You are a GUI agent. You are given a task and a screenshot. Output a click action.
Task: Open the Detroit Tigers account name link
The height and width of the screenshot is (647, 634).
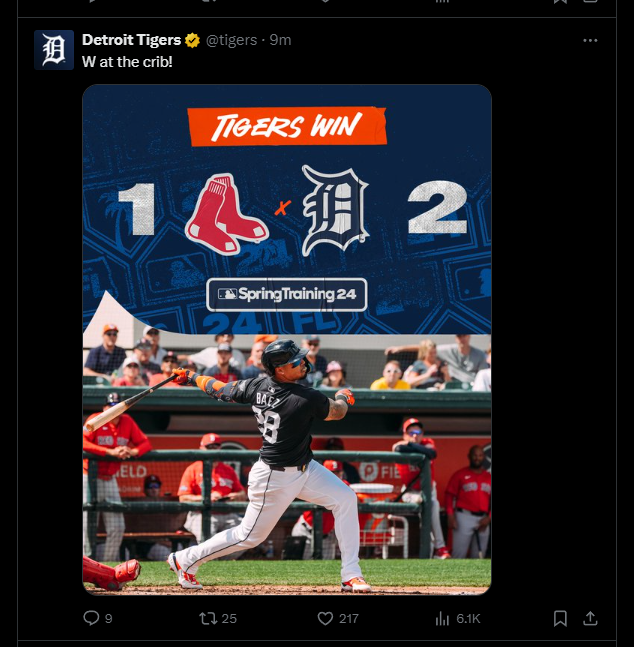pos(131,40)
